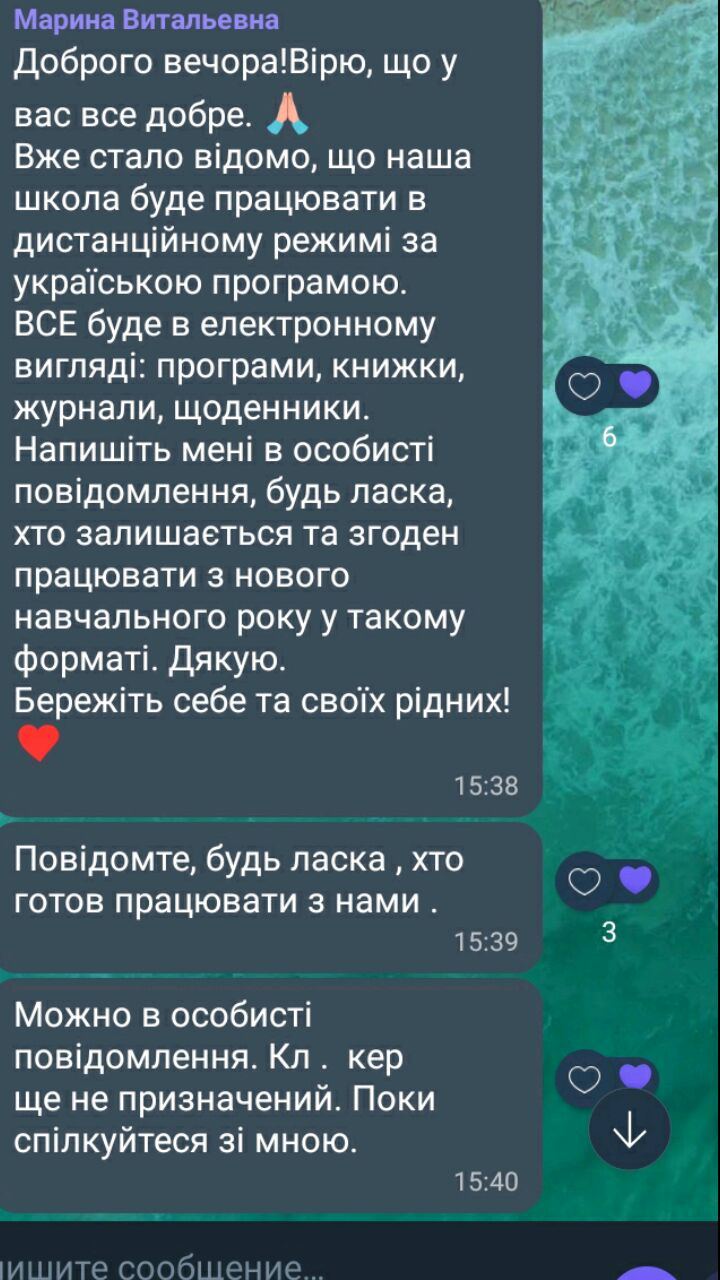The height and width of the screenshot is (1280, 720).
Task: Add a heart reaction to the 15:38 message
Action: tap(585, 386)
